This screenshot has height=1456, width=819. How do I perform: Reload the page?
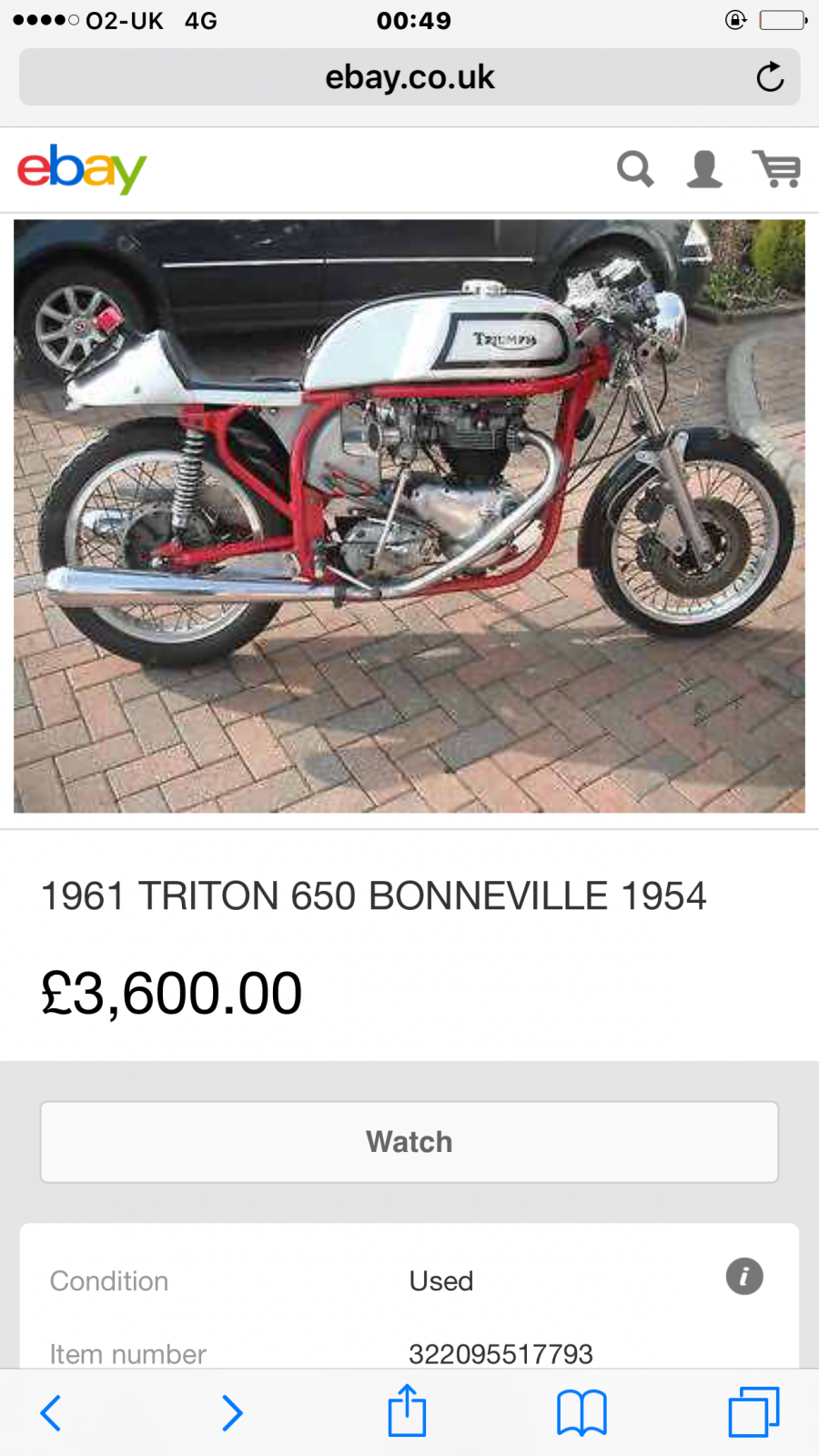770,77
